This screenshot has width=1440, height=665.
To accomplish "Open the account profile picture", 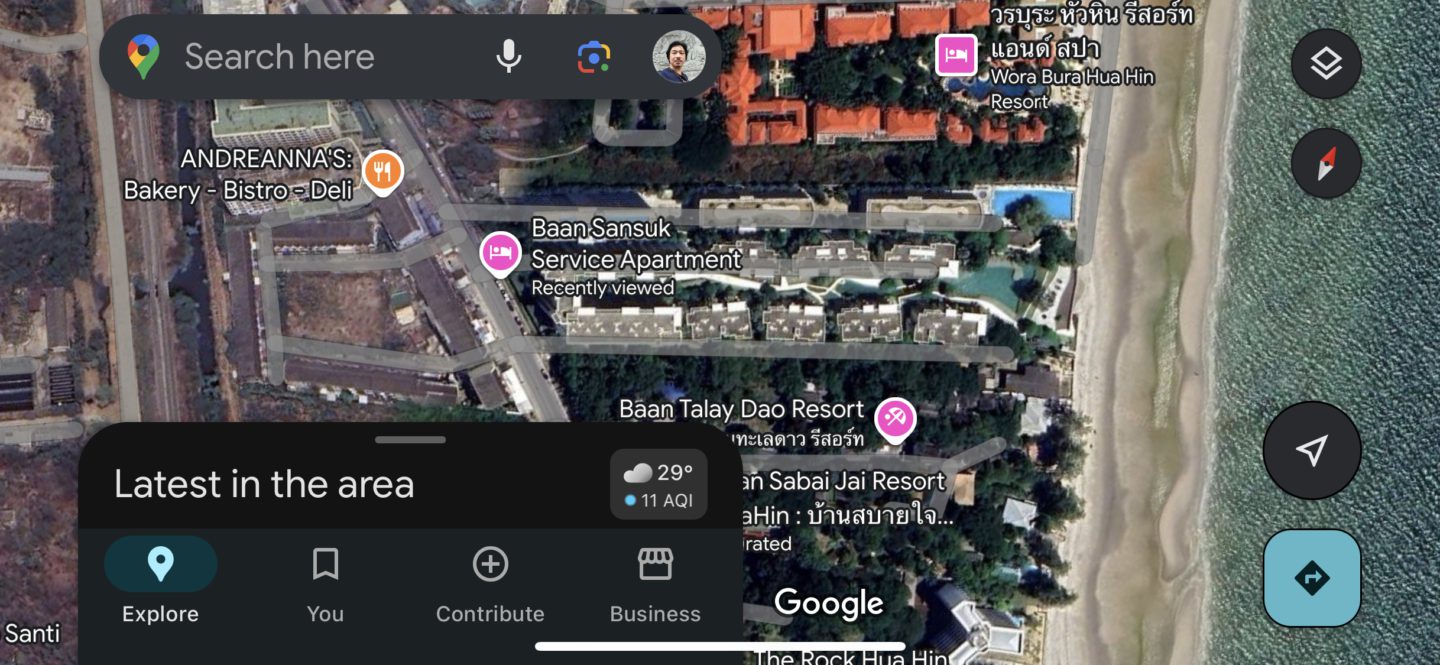I will pos(679,57).
